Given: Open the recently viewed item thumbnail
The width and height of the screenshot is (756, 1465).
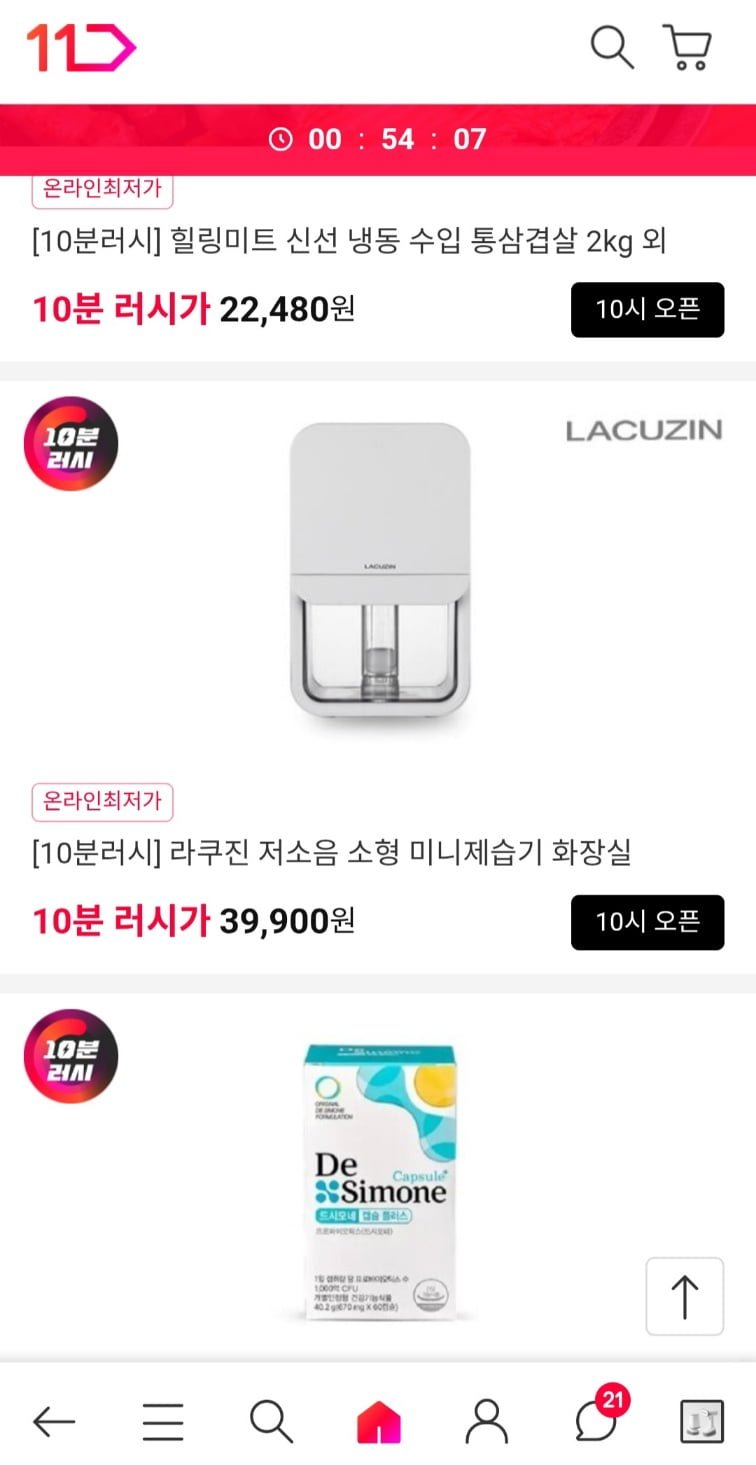Looking at the screenshot, I should [702, 1421].
